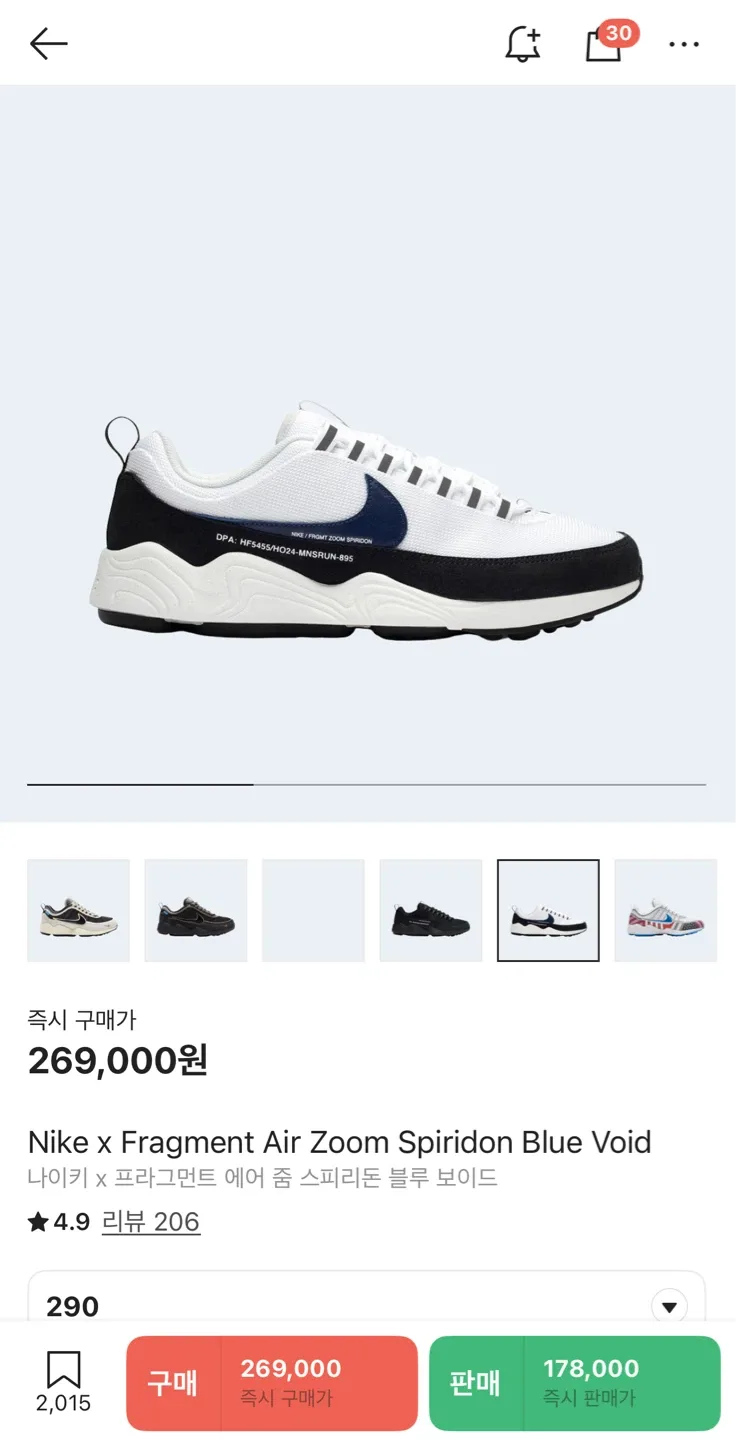
Task: Open the bag icon showing 30
Action: (604, 44)
